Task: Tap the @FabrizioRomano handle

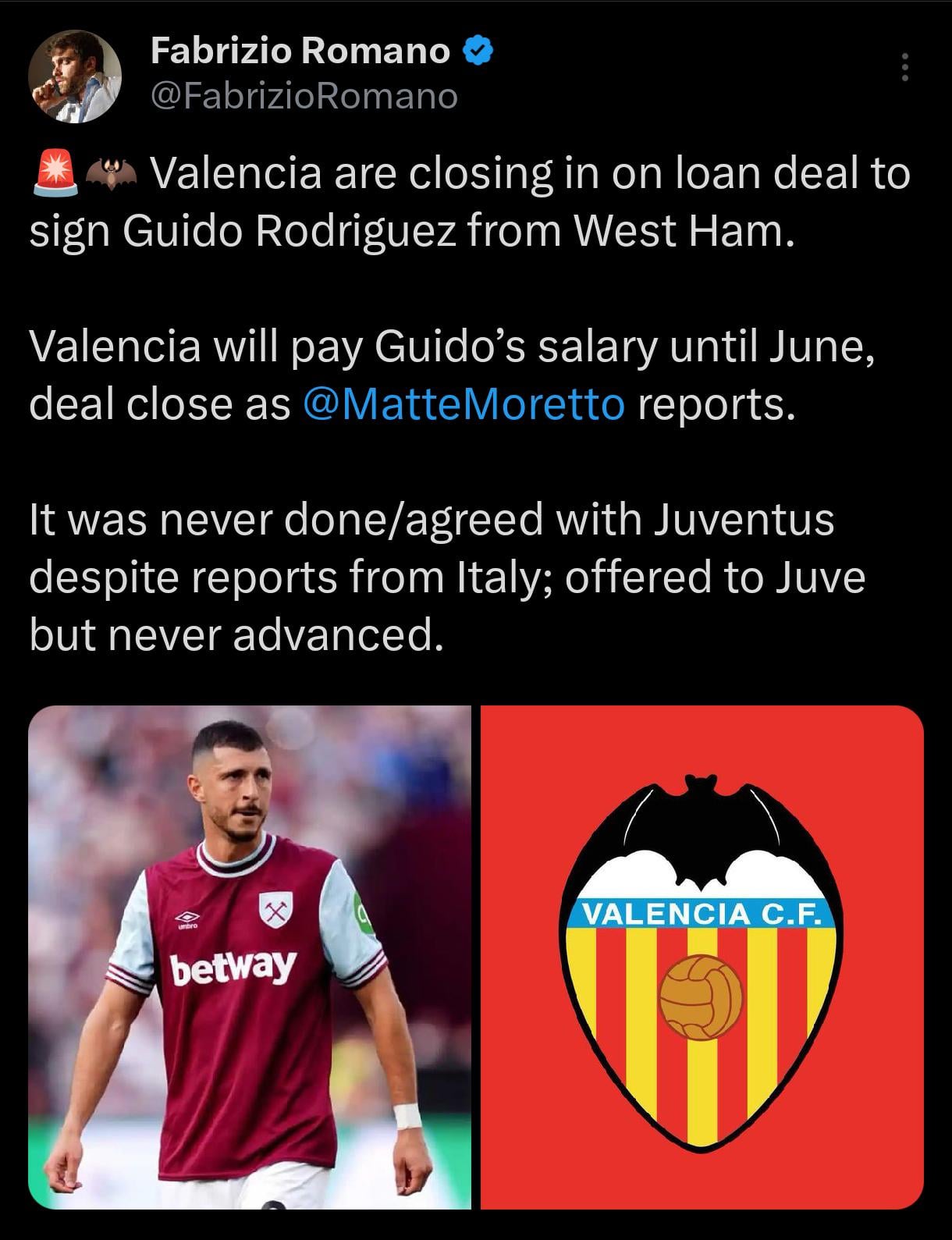Action: coord(304,97)
